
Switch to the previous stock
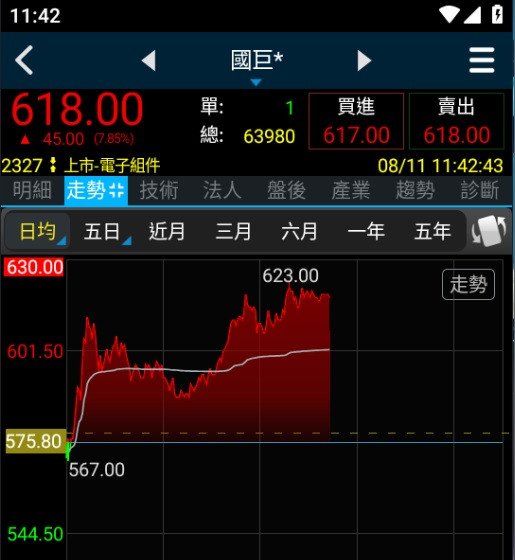pos(149,60)
